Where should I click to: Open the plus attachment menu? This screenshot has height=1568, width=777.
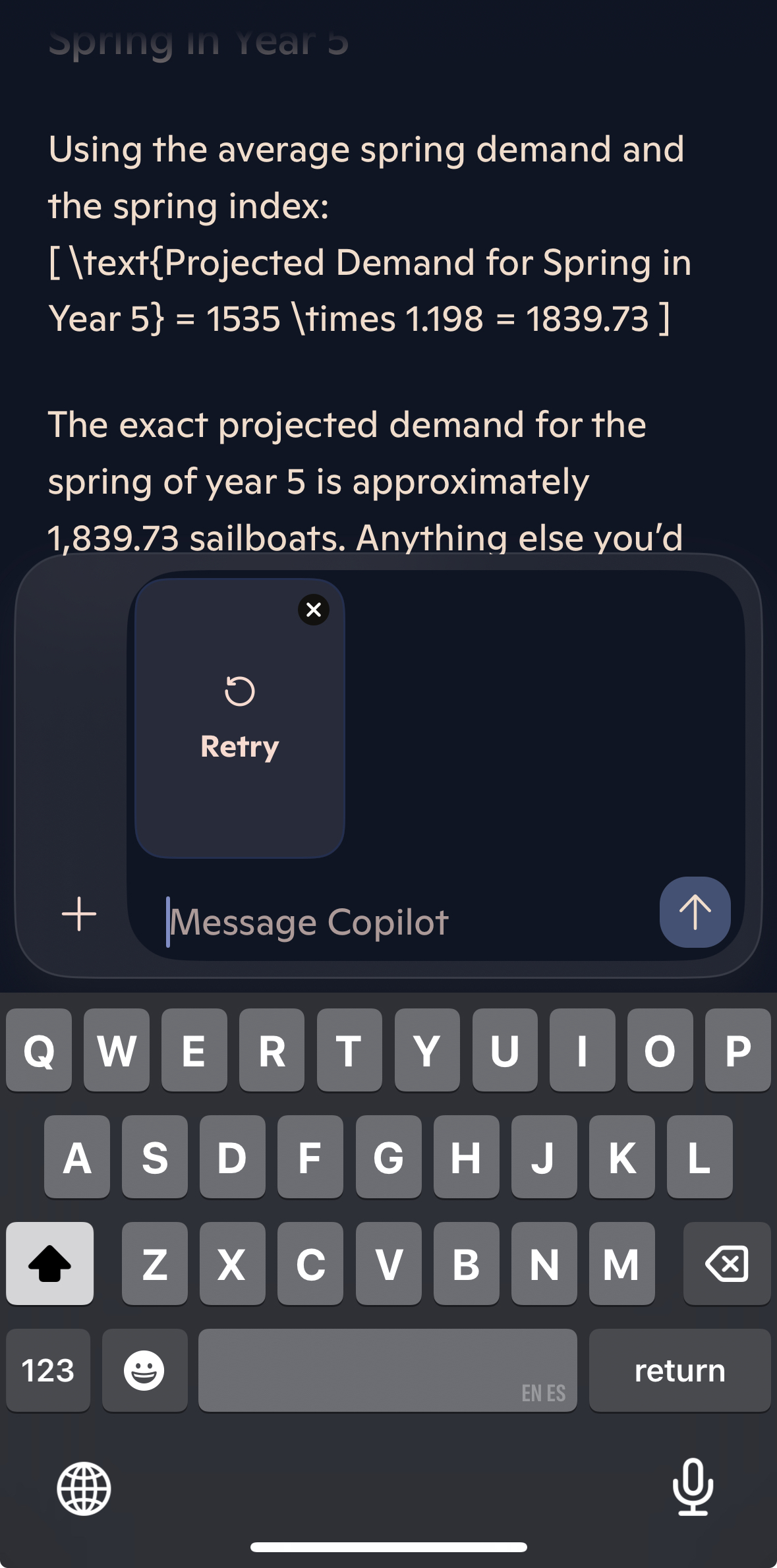tap(79, 914)
